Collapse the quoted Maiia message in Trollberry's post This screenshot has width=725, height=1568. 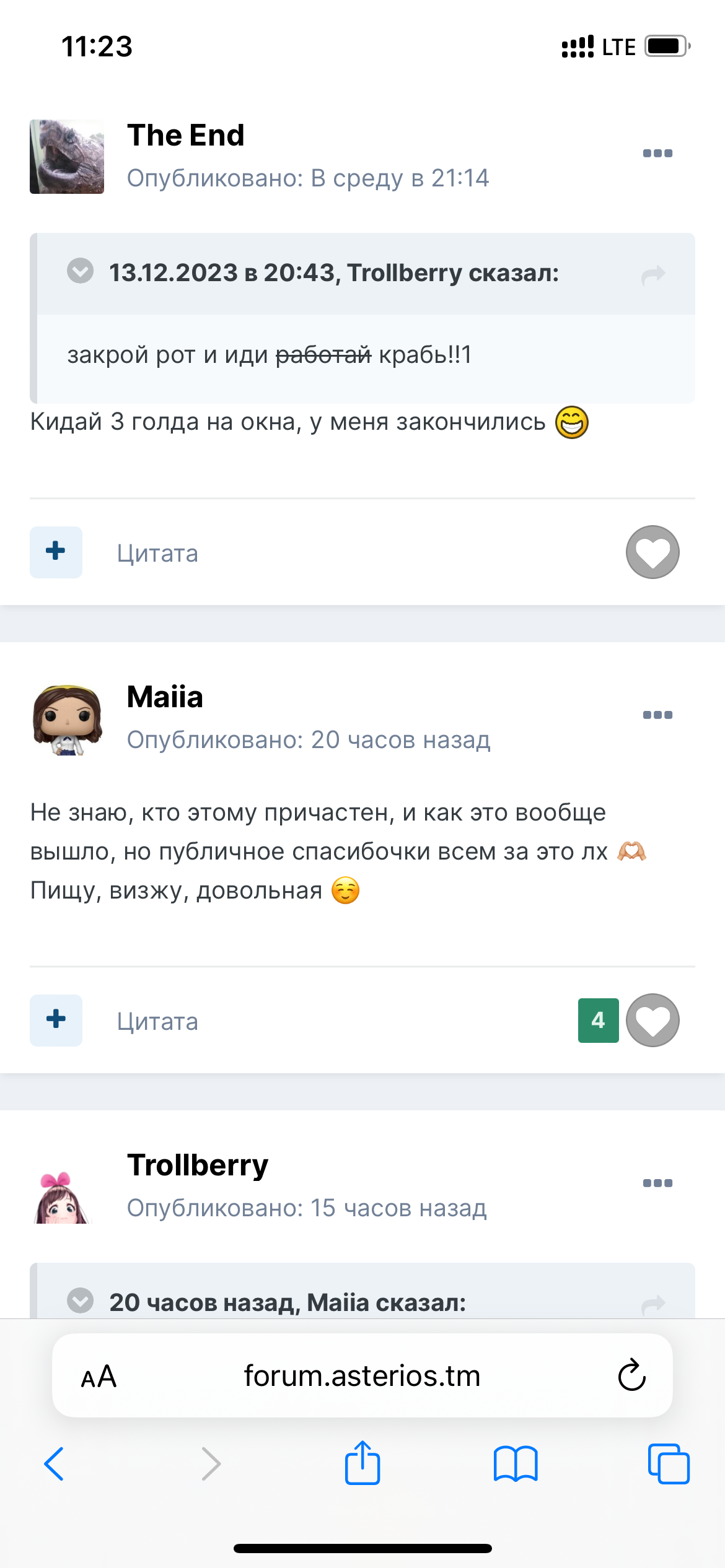point(81,1300)
